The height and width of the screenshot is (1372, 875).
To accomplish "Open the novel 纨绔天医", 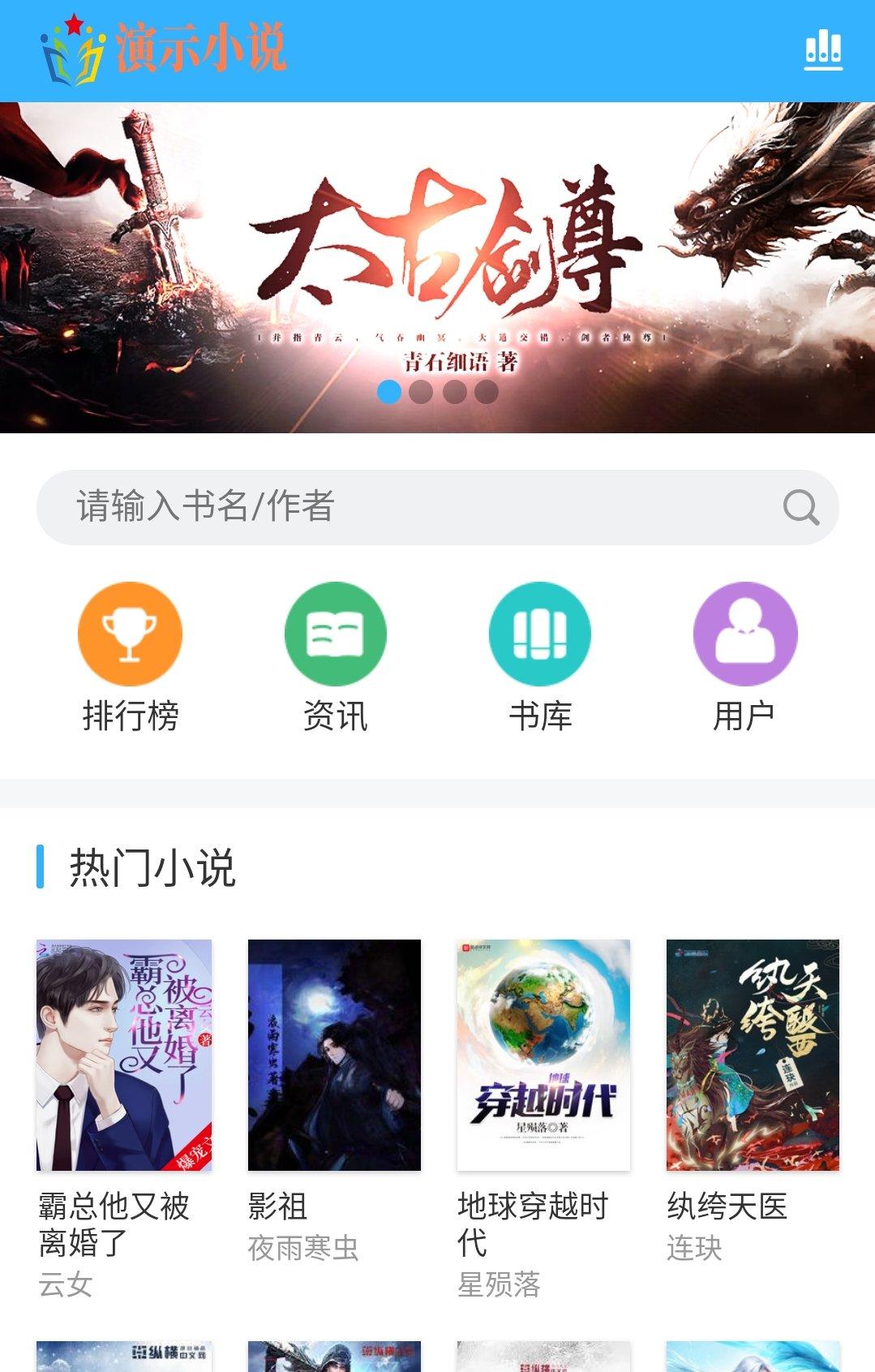I will [x=753, y=1055].
